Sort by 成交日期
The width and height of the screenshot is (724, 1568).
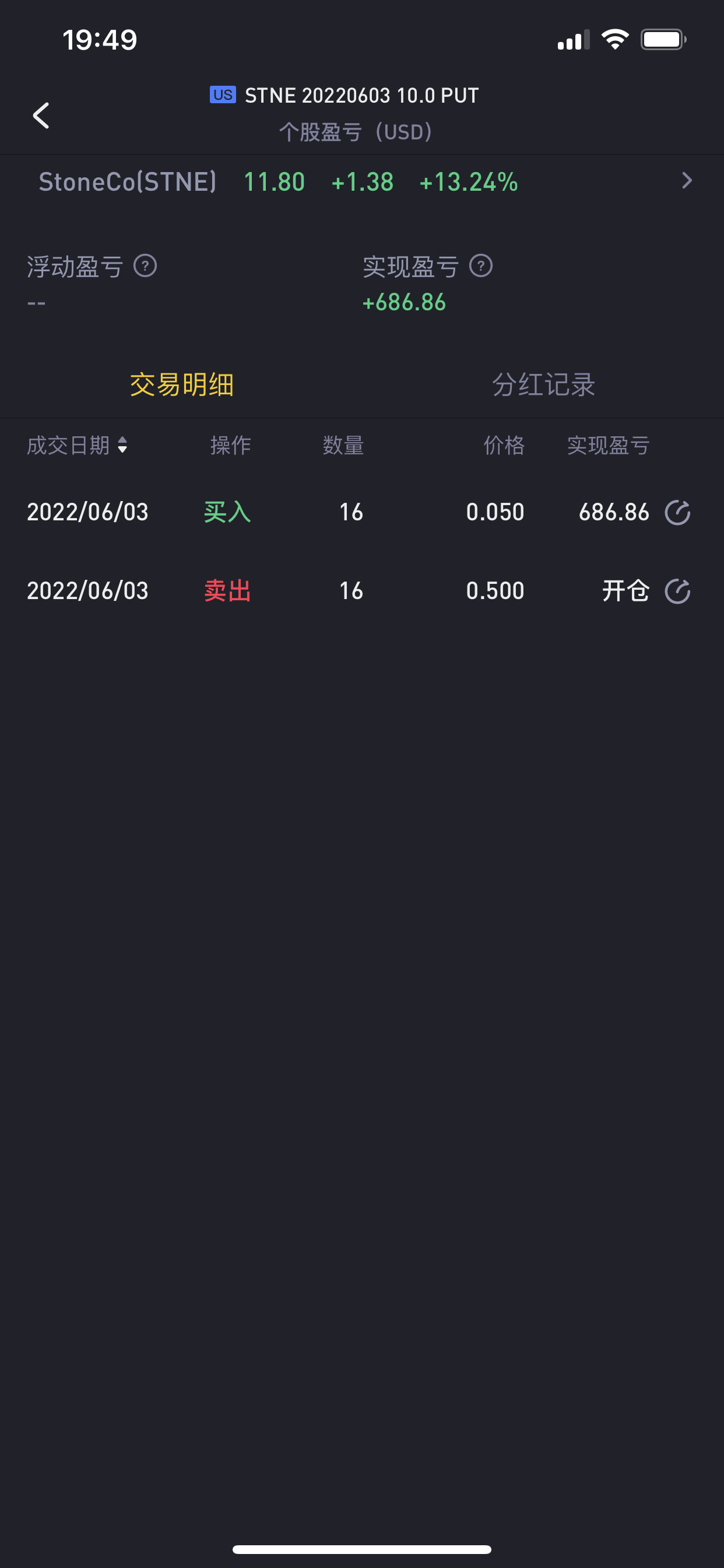coord(78,445)
